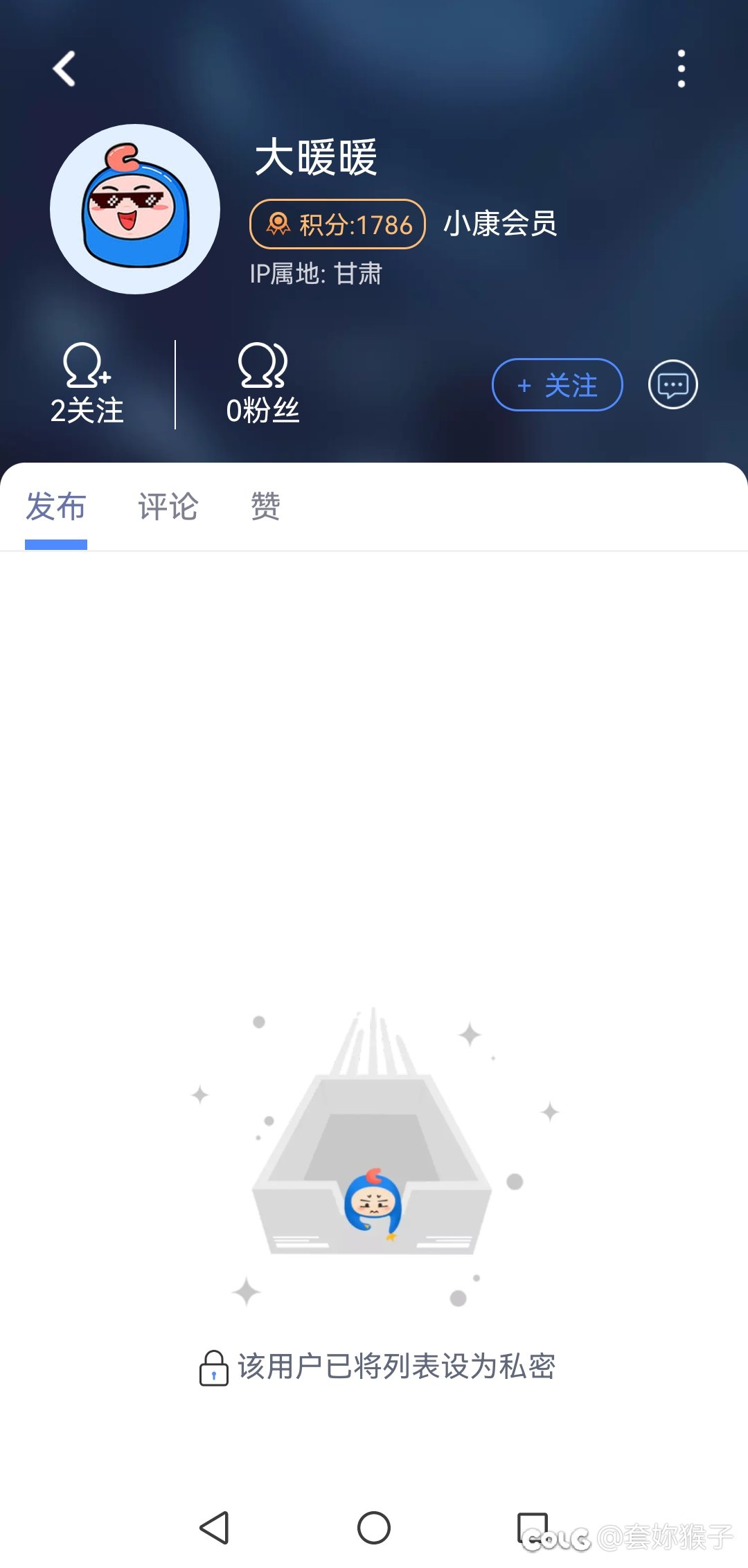This screenshot has height=1568, width=748.
Task: Go back using the top-left arrow
Action: pos(64,69)
